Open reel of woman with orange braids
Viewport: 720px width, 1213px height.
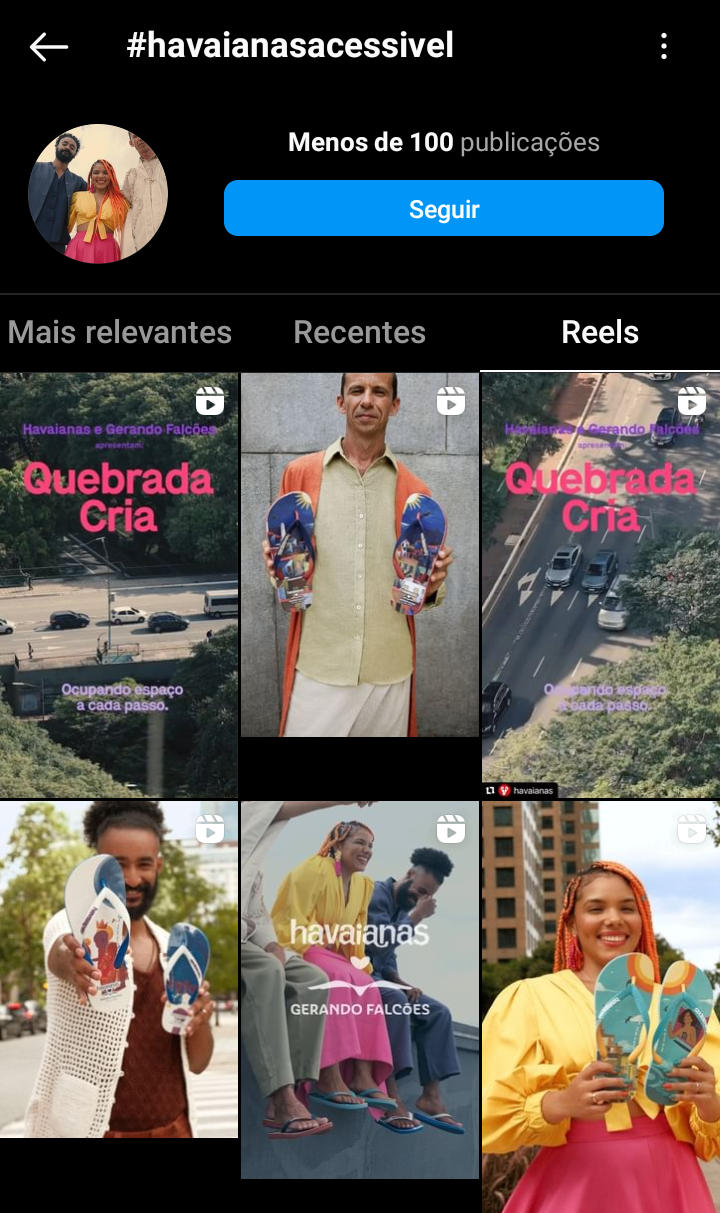coord(600,1005)
